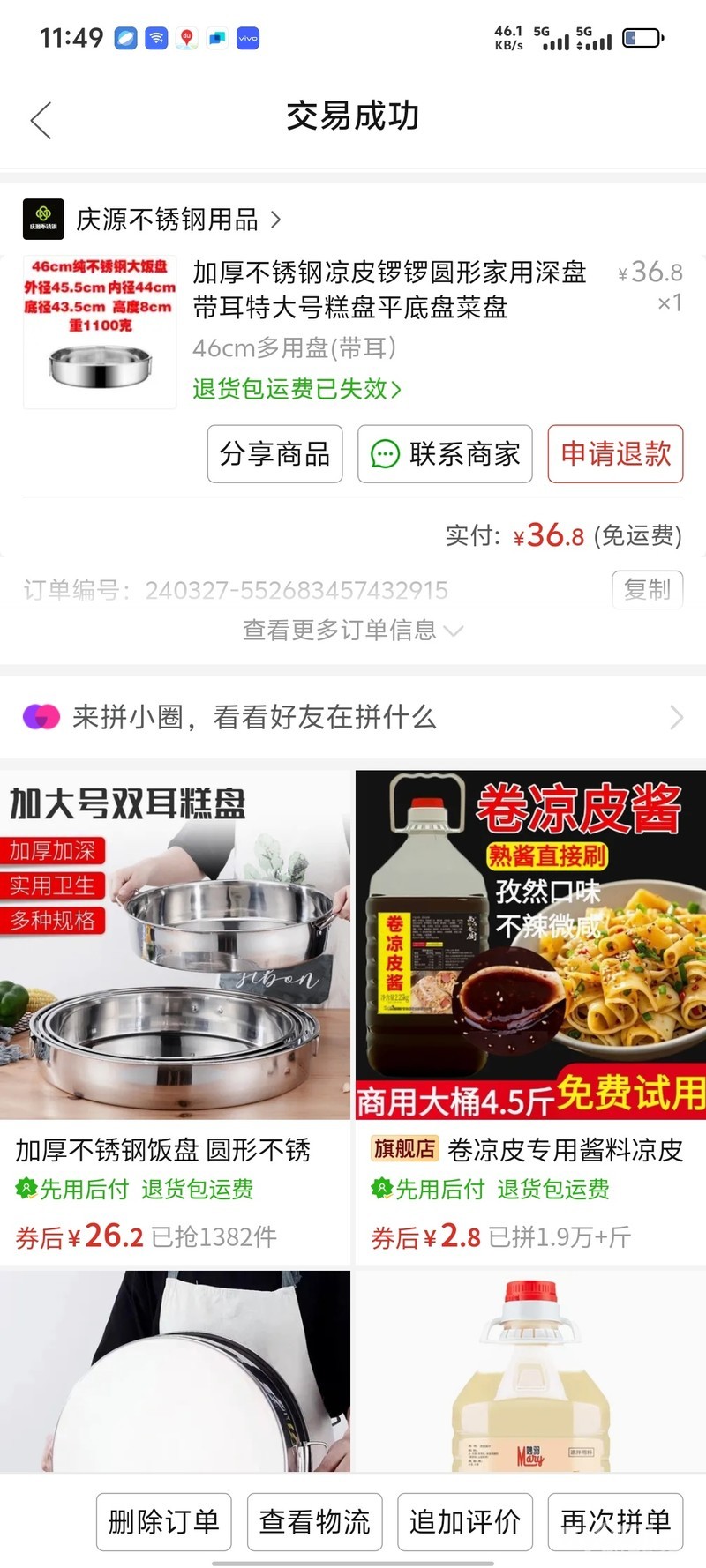Open the 加厚不锈钢饭盘 product card
The height and width of the screenshot is (1568, 706).
(175, 1014)
